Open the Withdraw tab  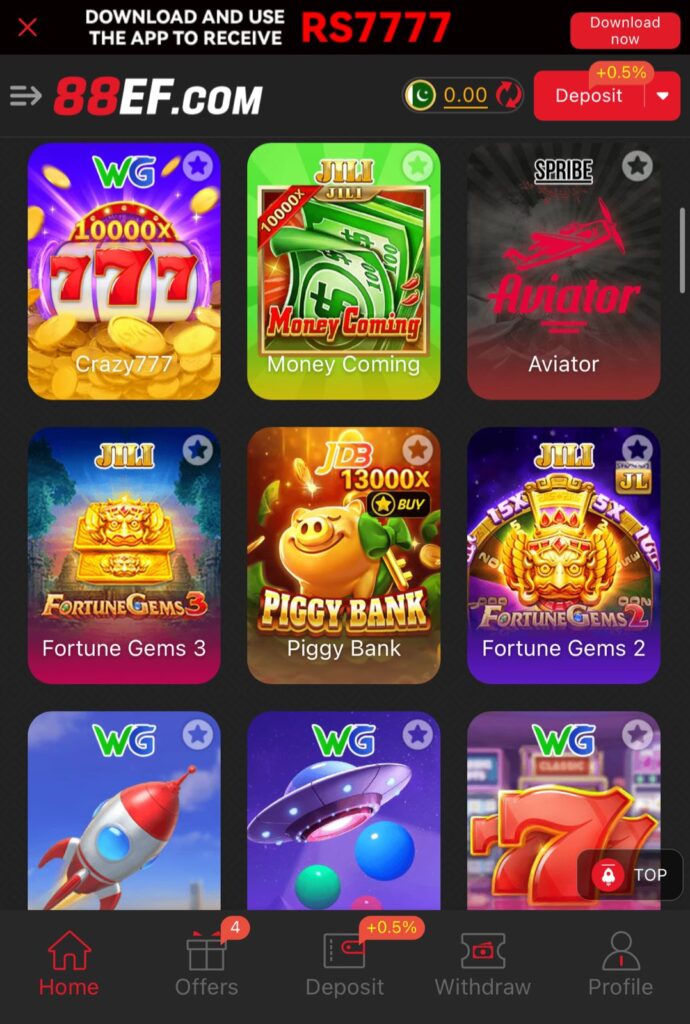tap(483, 964)
